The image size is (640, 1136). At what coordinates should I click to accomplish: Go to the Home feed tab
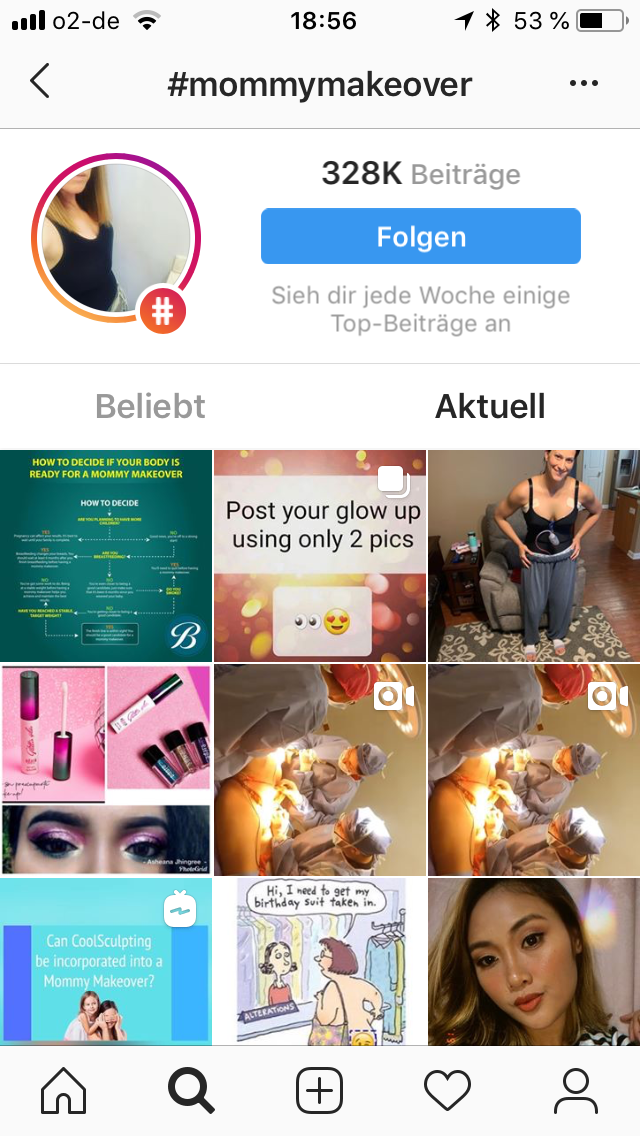click(x=63, y=1089)
